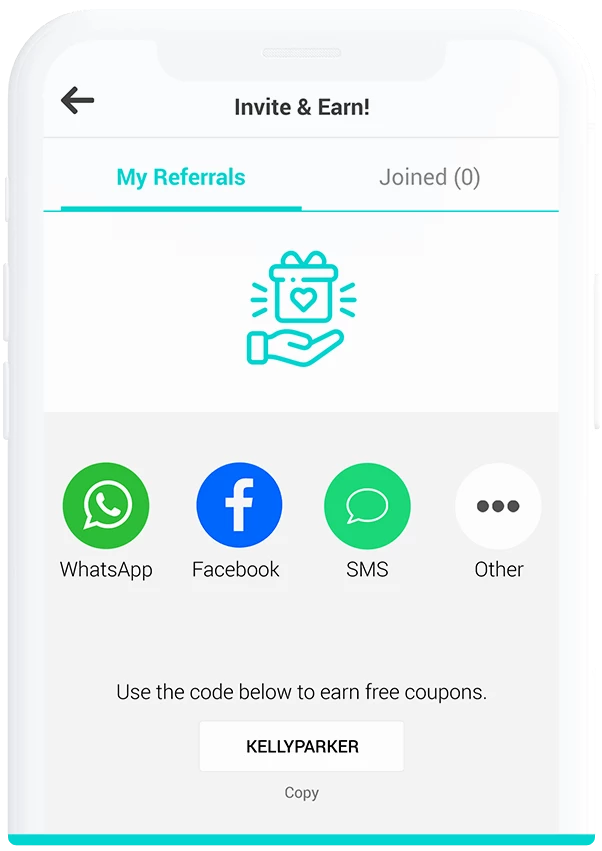Go back using the arrow icon

tap(77, 100)
